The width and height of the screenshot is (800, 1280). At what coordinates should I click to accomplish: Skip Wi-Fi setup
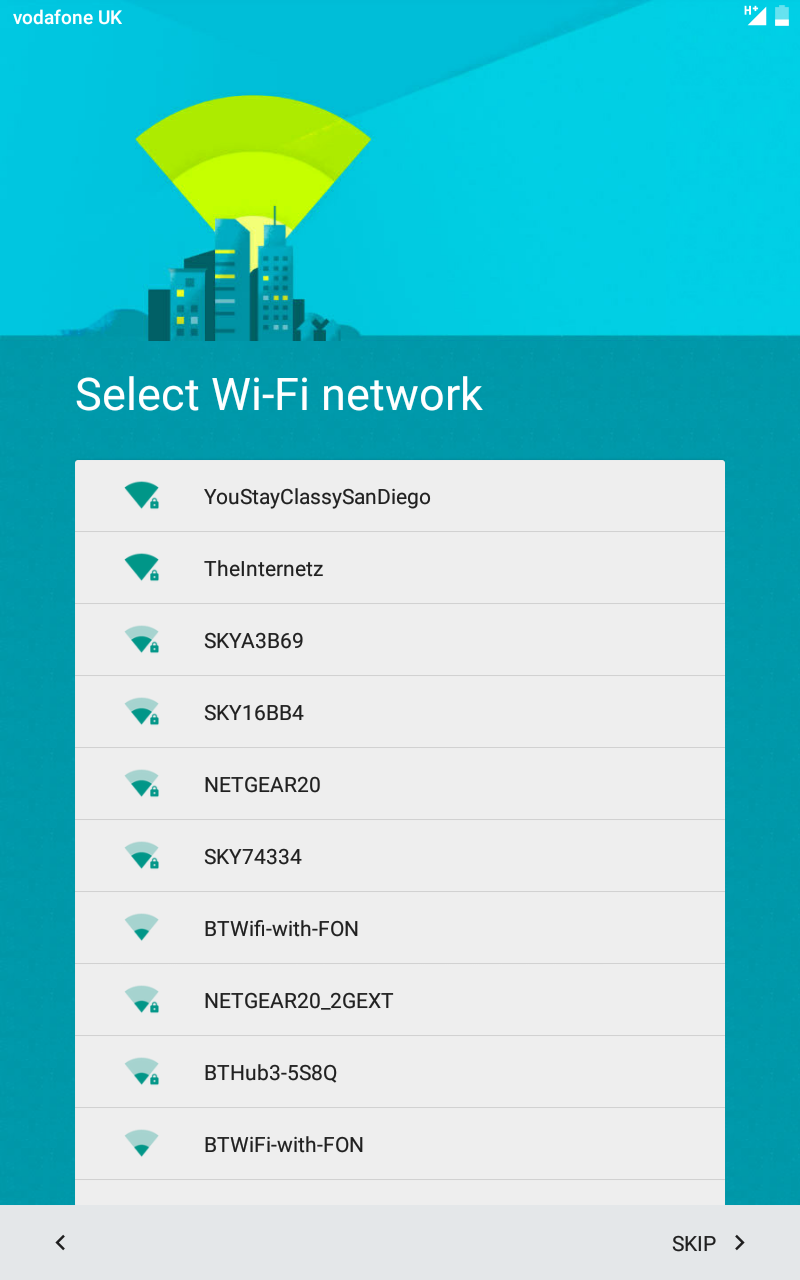tap(709, 1243)
